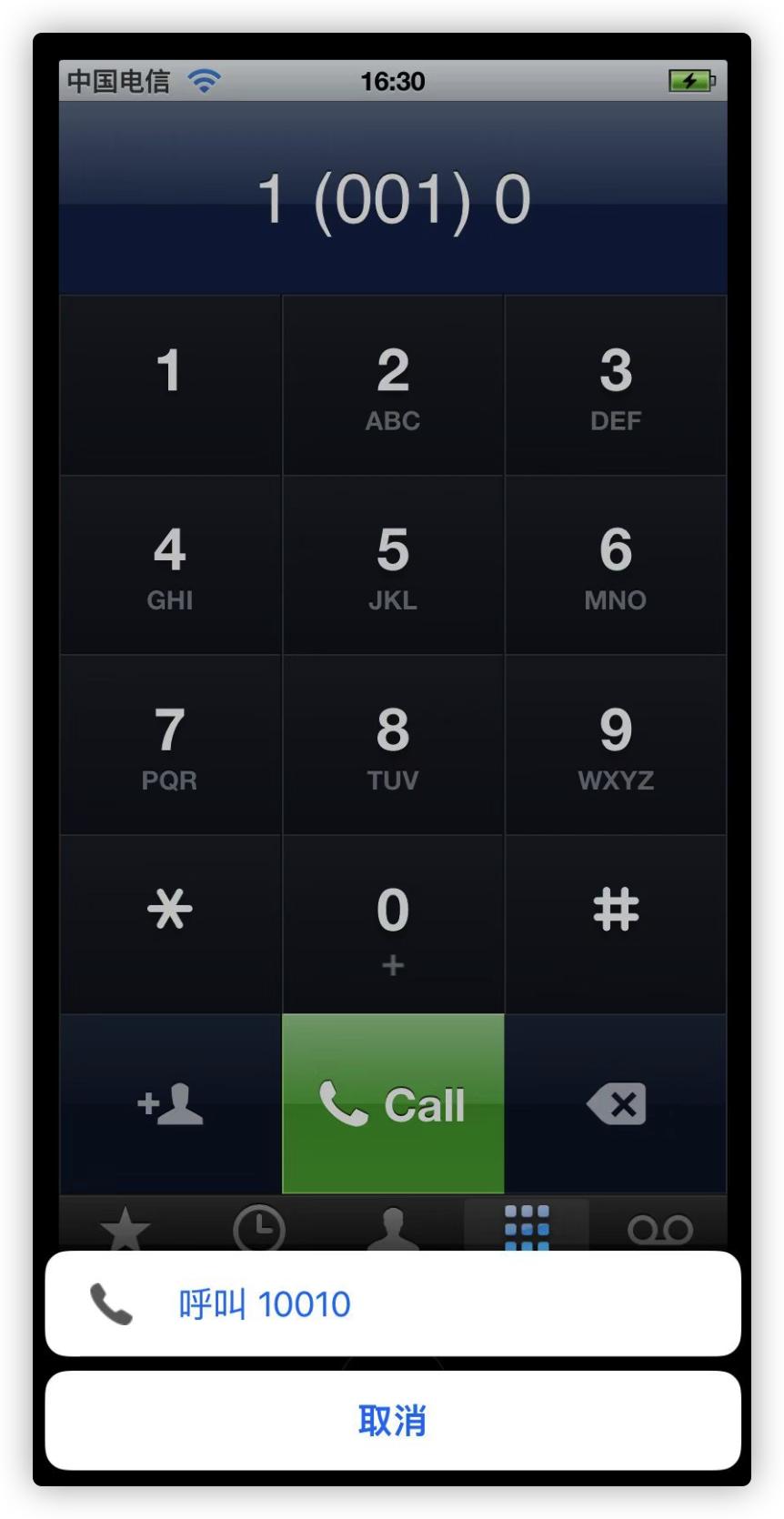
Task: Dial digit 1 on the keypad
Action: pos(170,384)
